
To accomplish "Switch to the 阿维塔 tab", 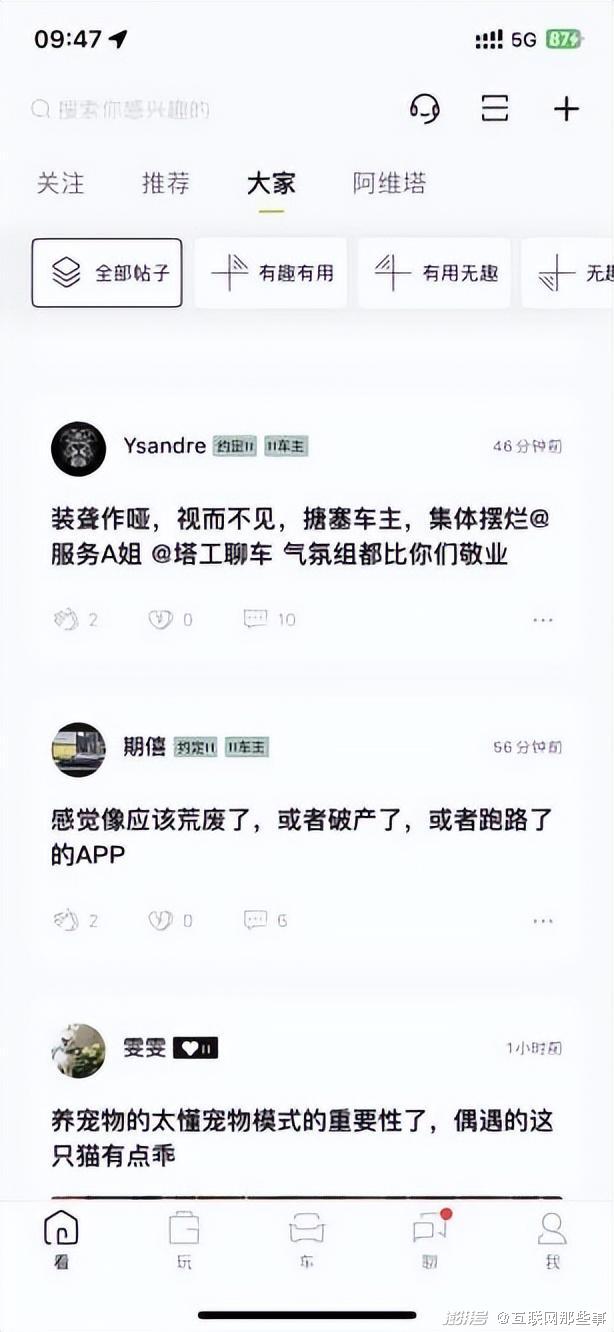I will pos(389,184).
